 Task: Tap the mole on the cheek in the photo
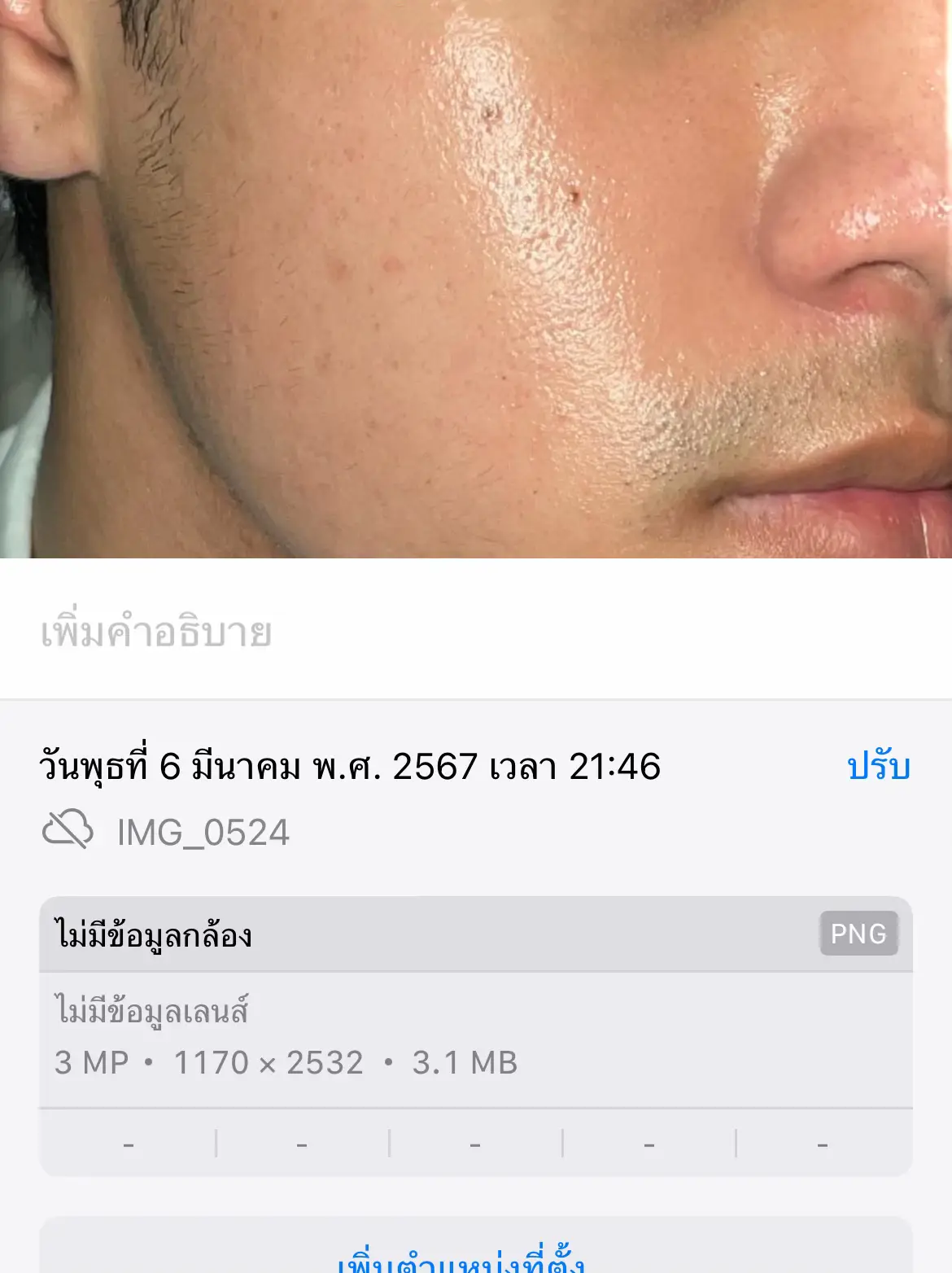[x=576, y=195]
